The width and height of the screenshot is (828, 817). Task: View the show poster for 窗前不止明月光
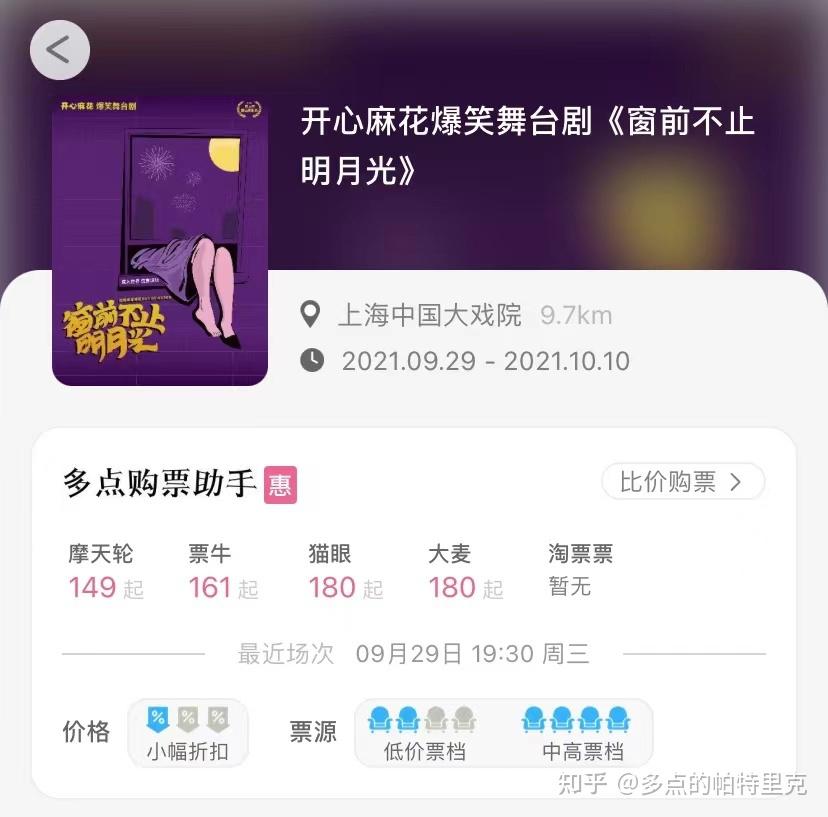[x=160, y=240]
